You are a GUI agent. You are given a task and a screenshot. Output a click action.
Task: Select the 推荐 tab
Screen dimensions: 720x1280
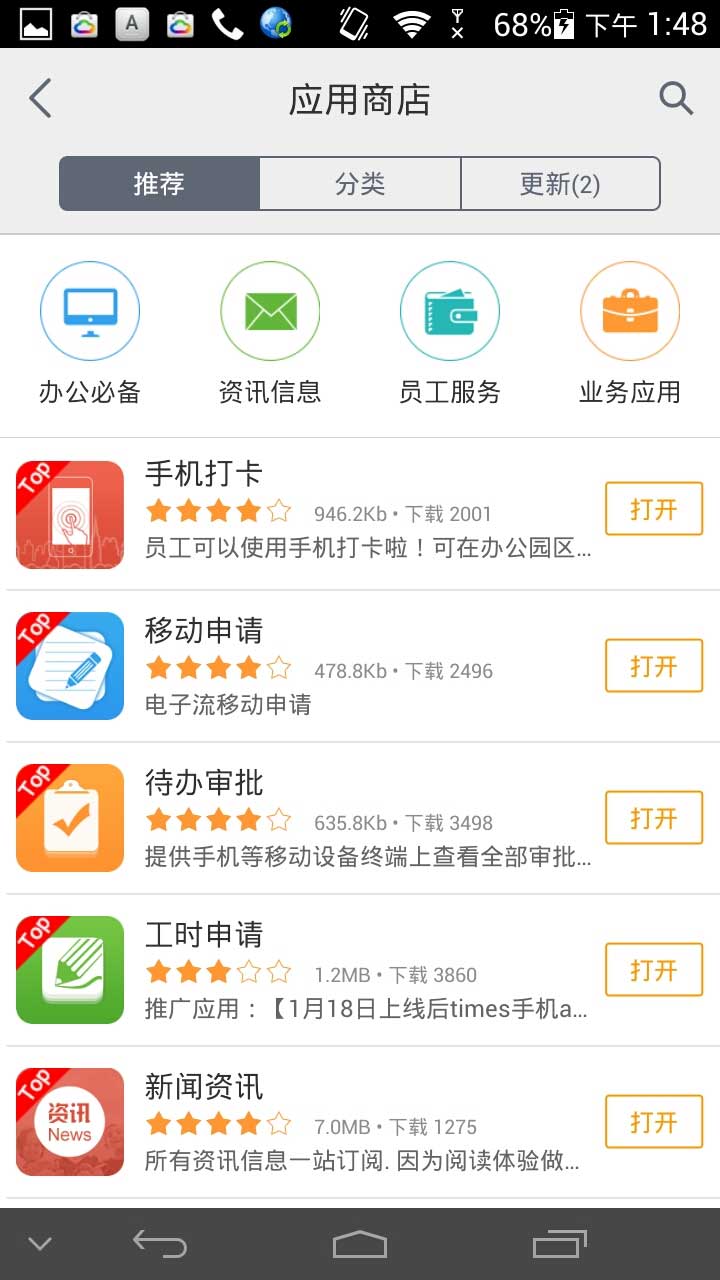[x=159, y=184]
